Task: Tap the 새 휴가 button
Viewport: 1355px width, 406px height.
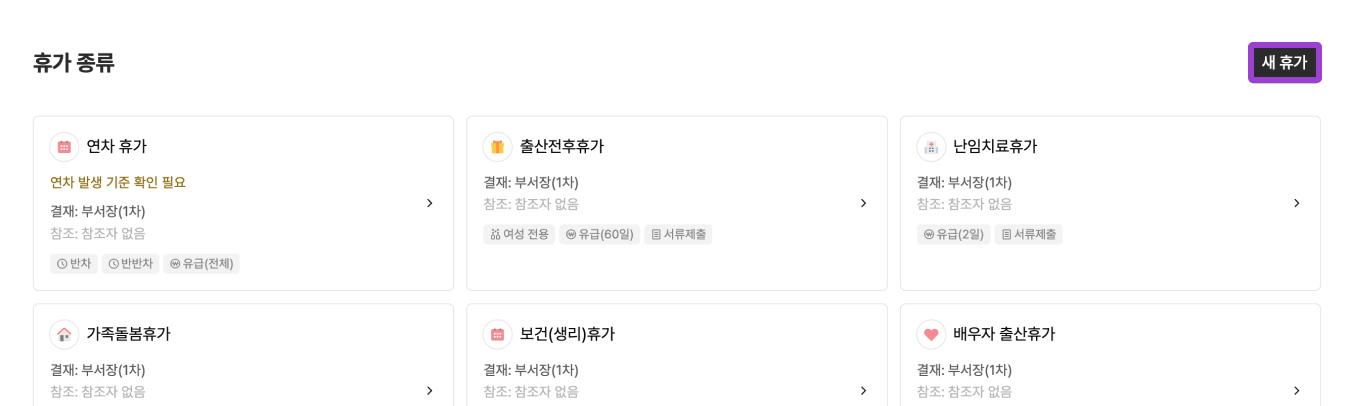Action: pyautogui.click(x=1284, y=62)
